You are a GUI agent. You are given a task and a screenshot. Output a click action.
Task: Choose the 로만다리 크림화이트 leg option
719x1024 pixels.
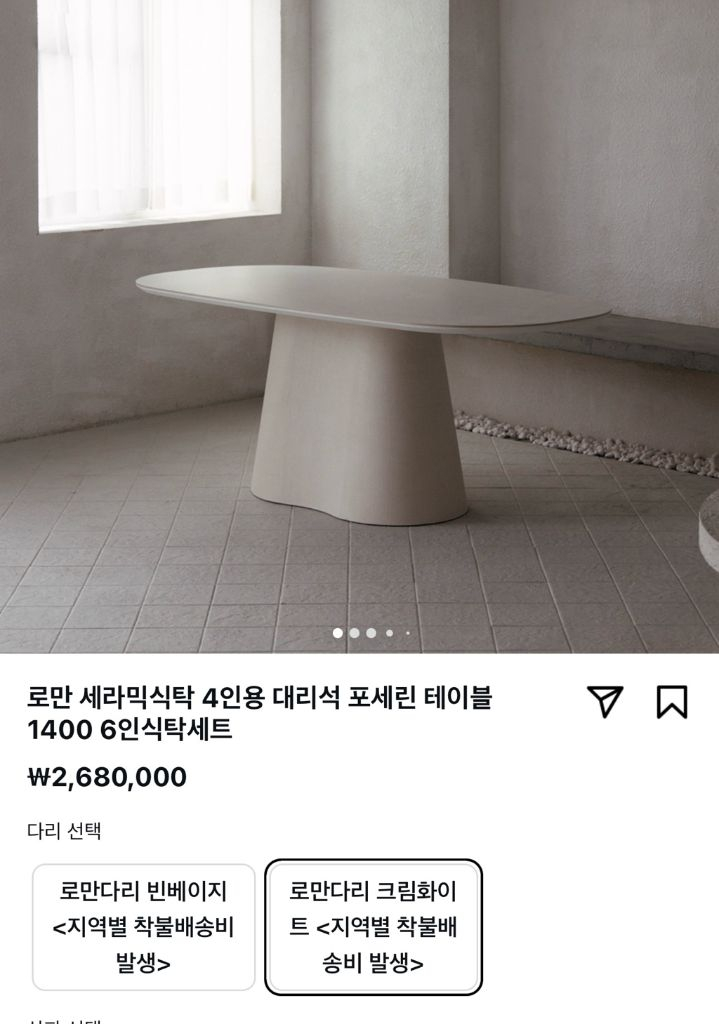coord(373,927)
